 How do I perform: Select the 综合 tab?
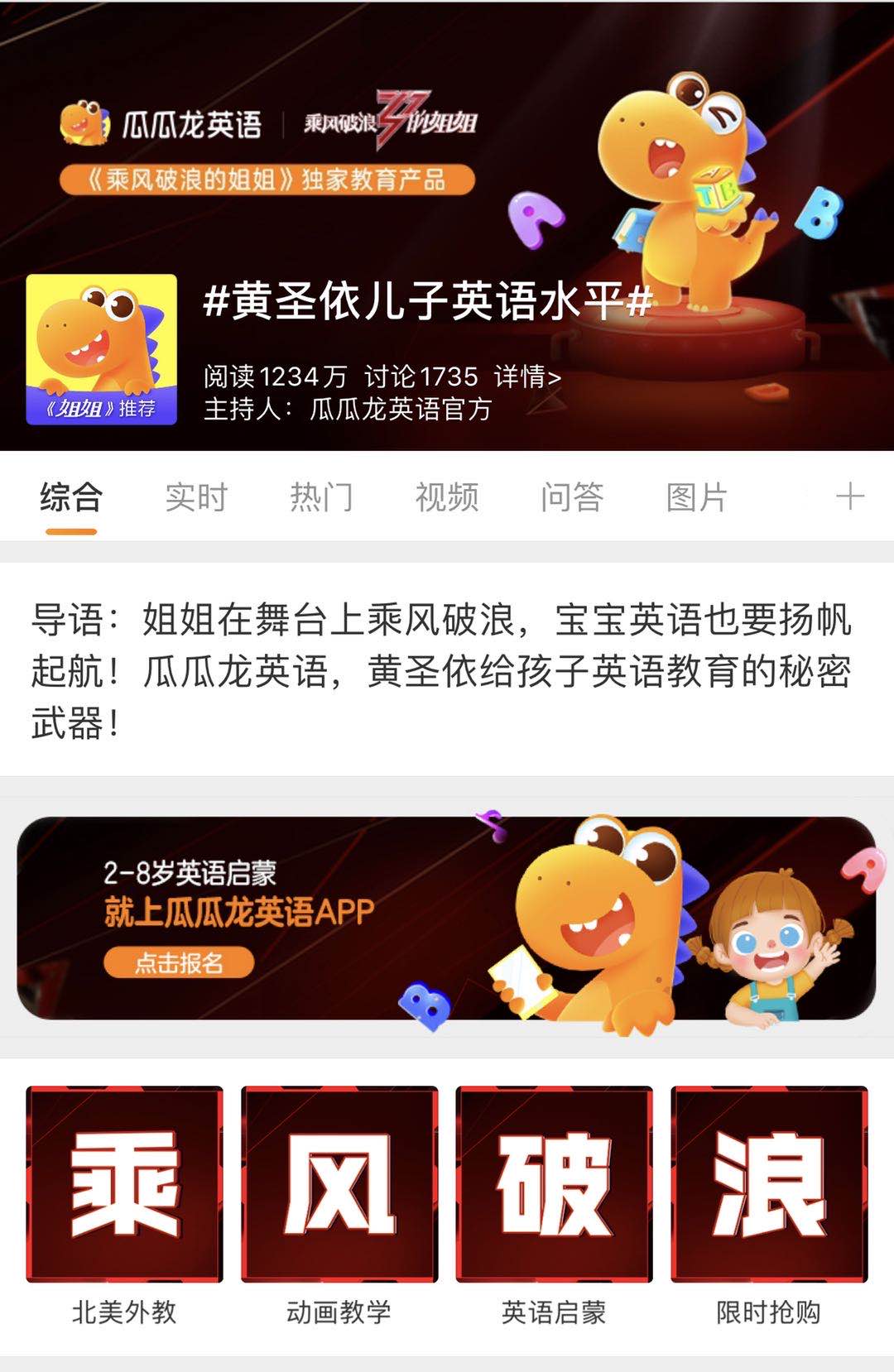[x=71, y=497]
